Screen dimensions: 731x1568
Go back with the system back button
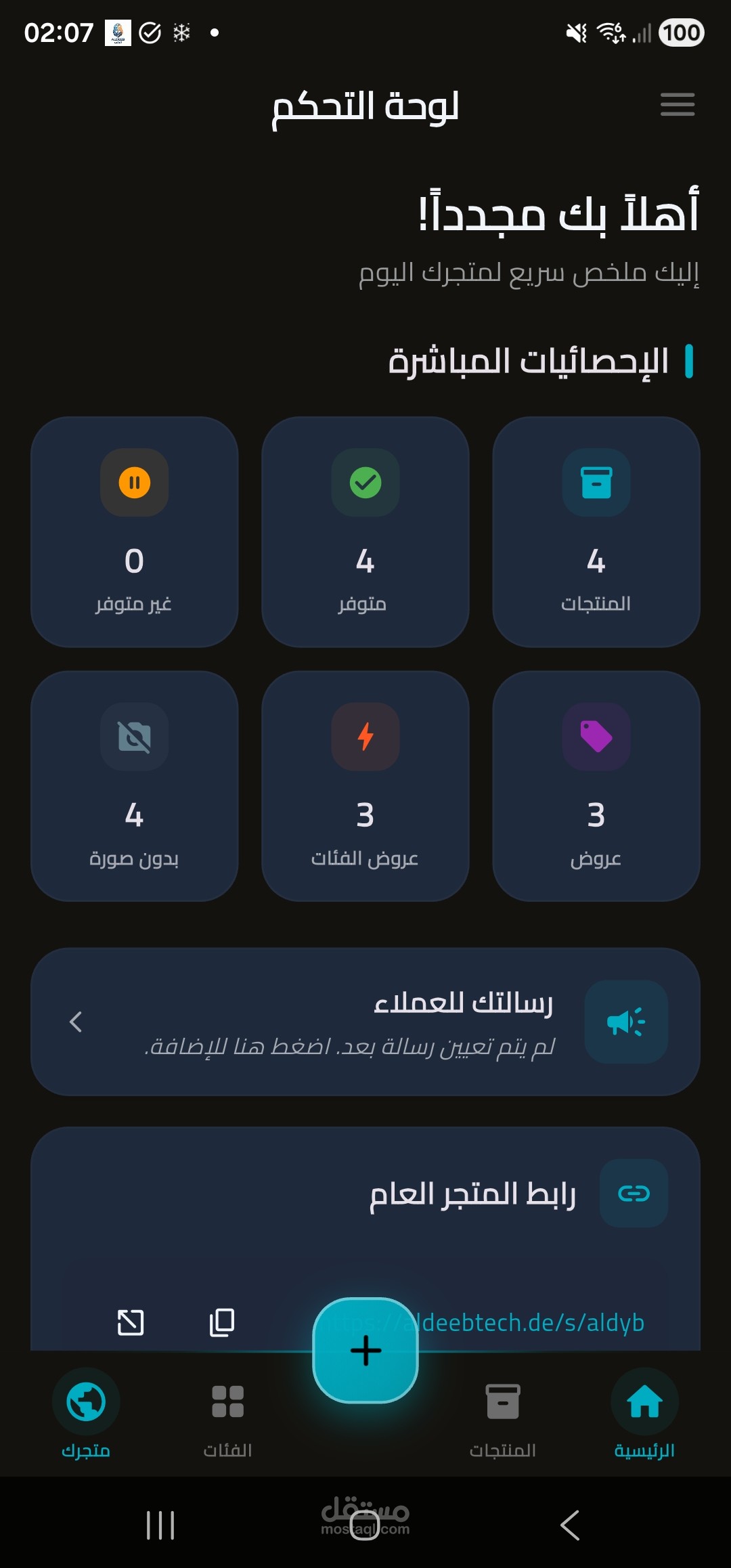point(570,1525)
